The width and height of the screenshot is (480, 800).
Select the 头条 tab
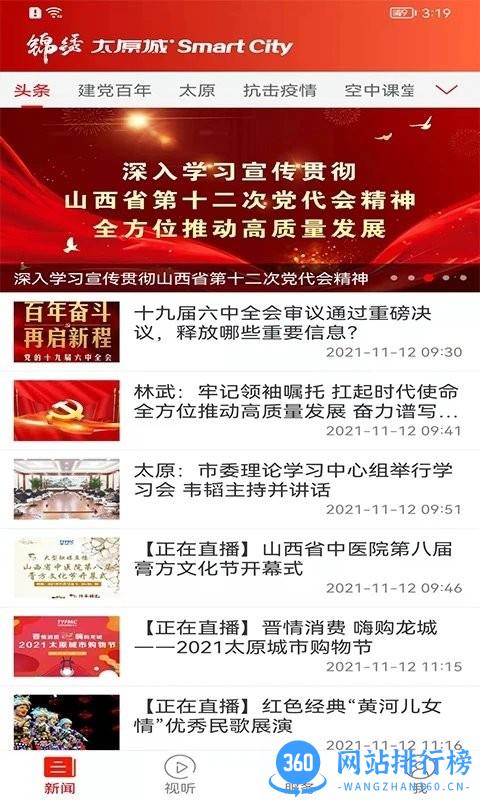point(32,90)
